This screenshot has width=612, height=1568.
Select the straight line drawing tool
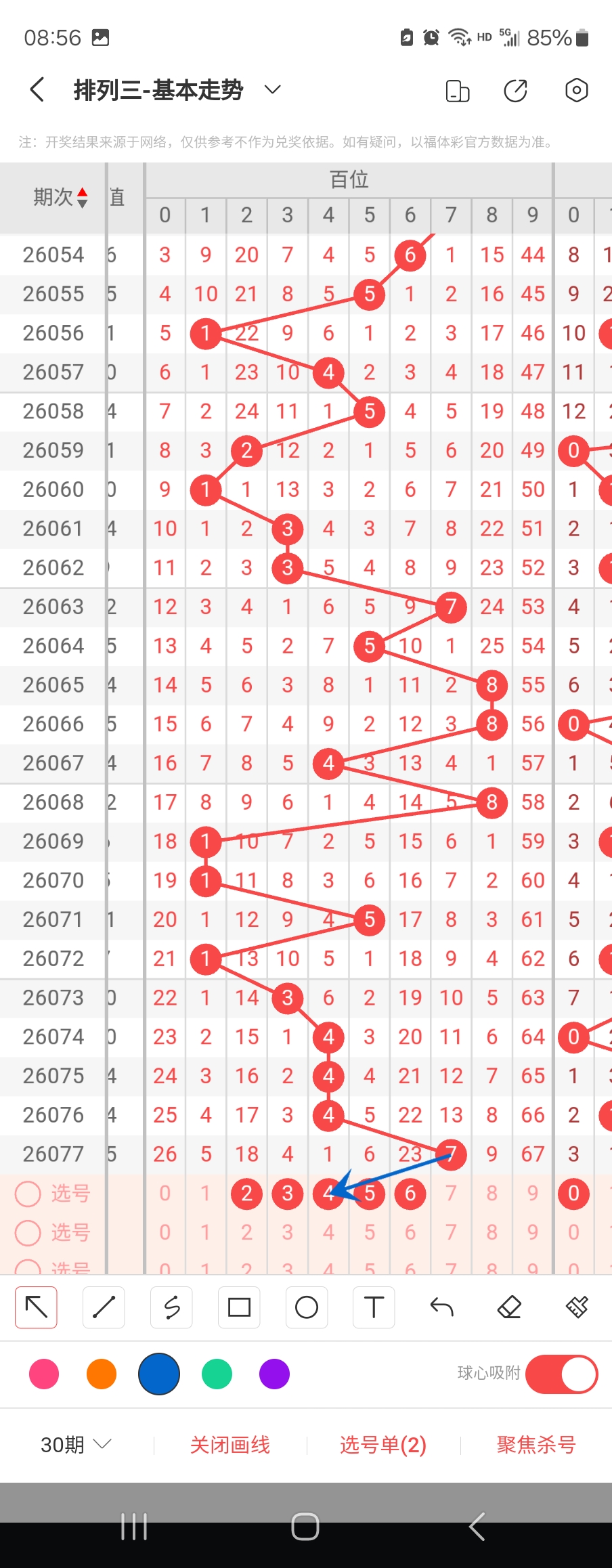[x=104, y=1307]
